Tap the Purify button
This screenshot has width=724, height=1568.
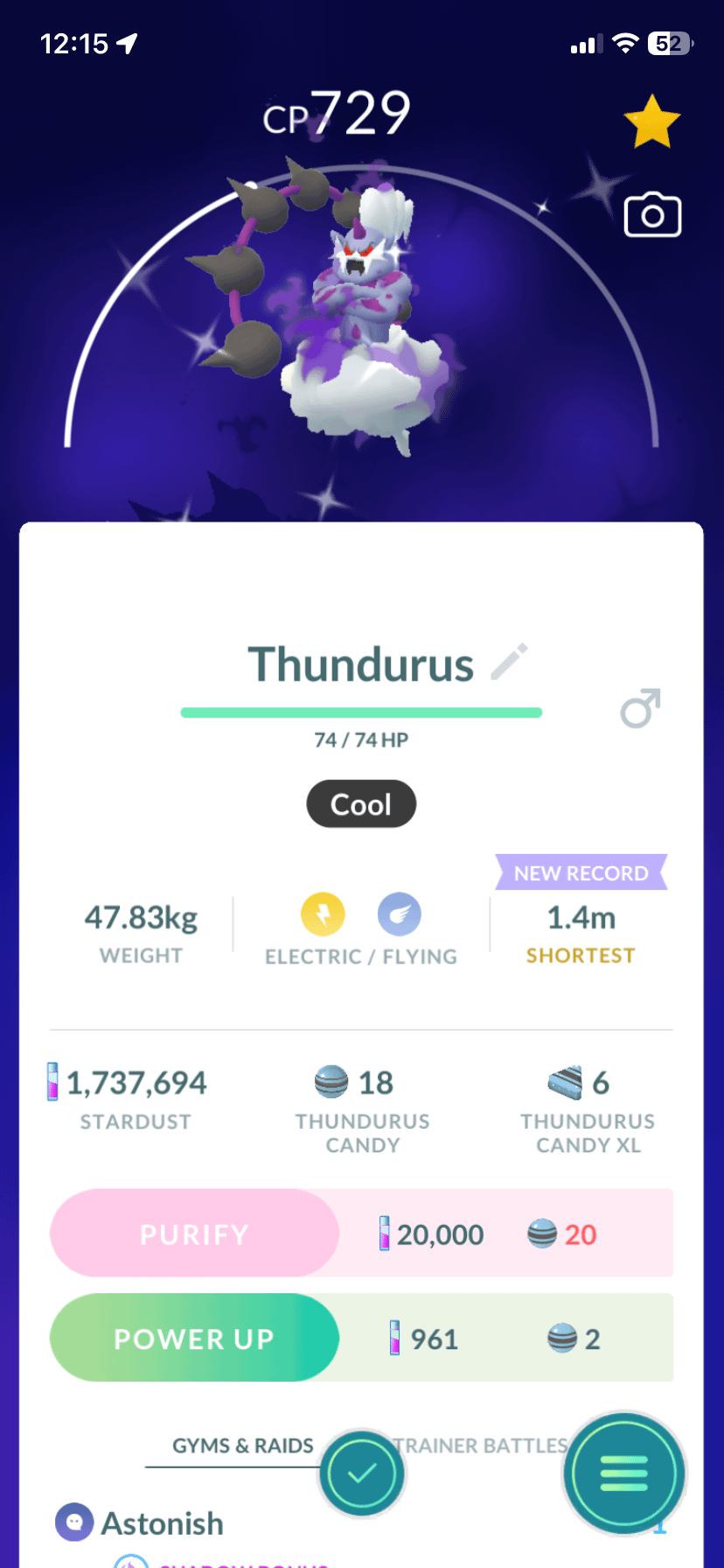point(194,1233)
